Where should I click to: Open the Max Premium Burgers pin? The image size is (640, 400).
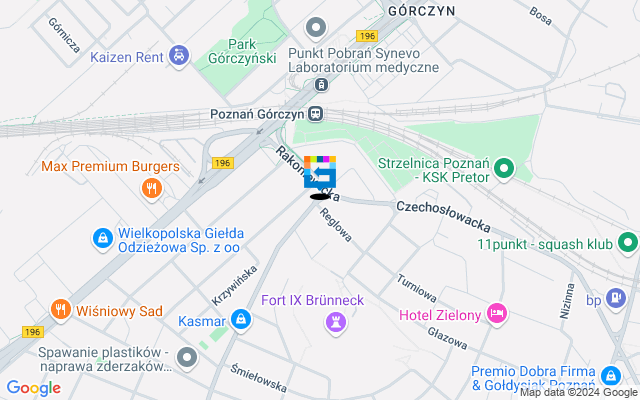pyautogui.click(x=151, y=187)
